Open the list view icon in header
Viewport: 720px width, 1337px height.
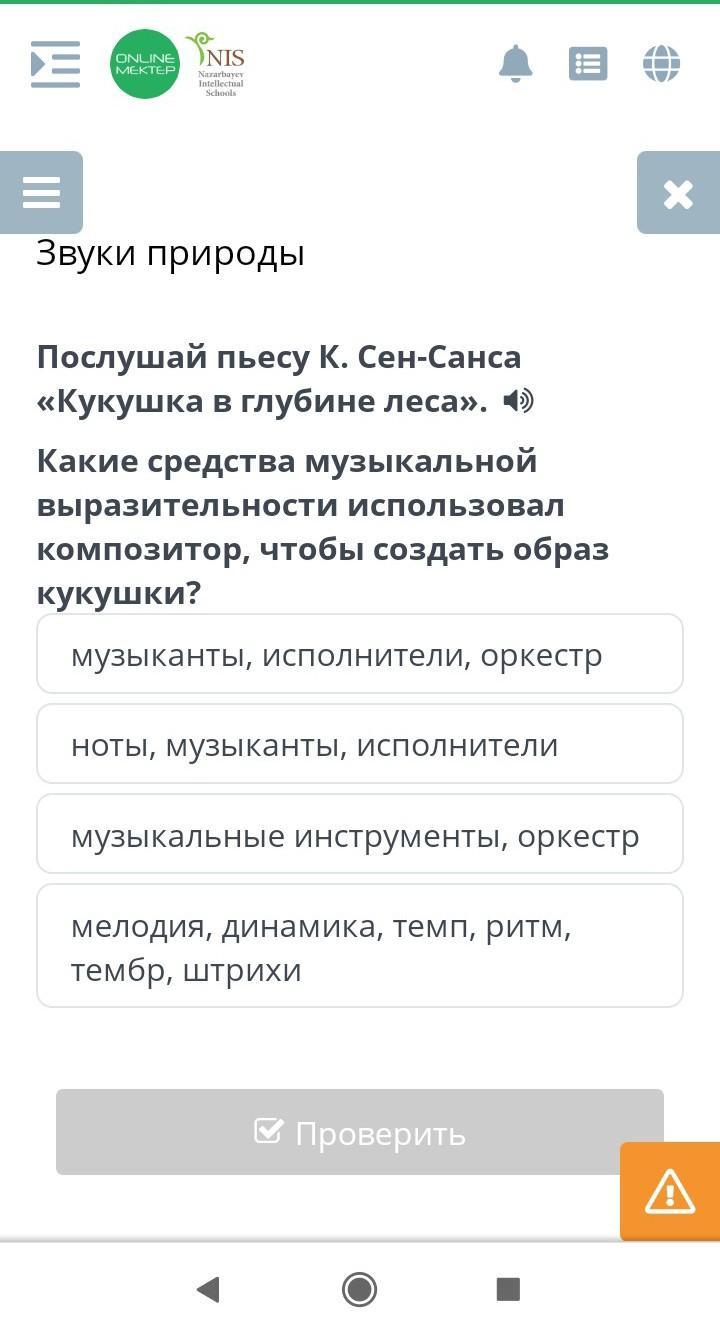(588, 64)
